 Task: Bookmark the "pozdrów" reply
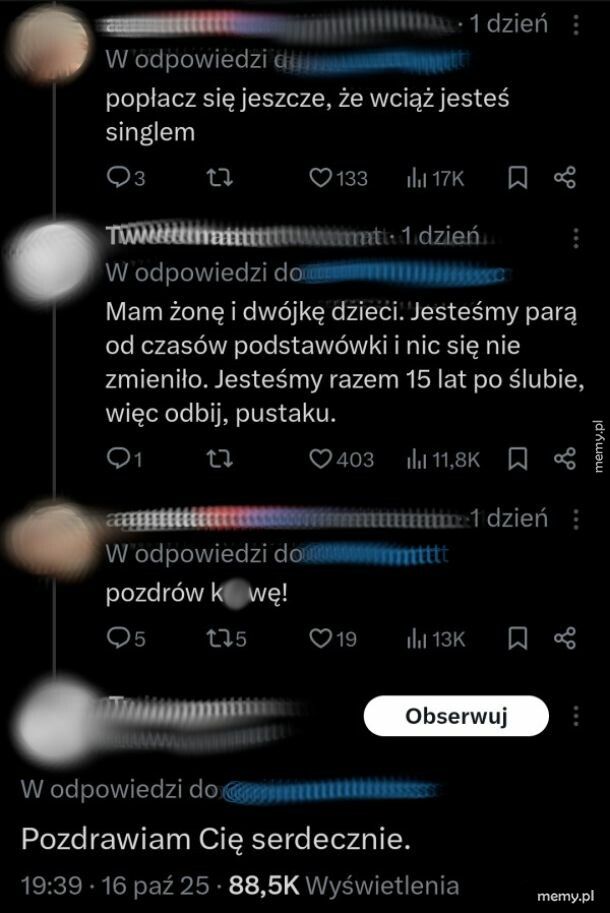coord(518,638)
